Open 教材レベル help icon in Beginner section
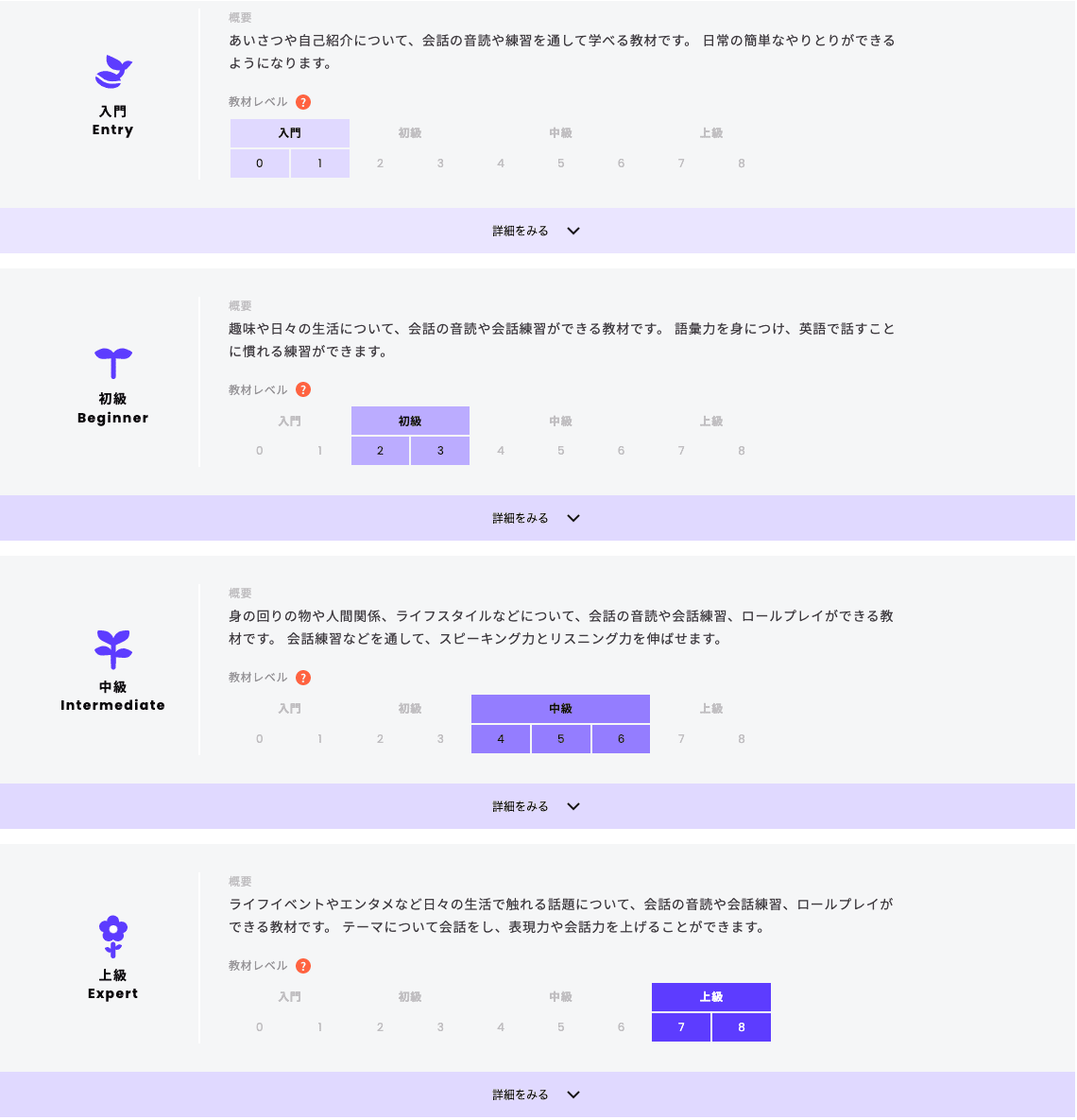Screen dimensions: 1077x1120 pyautogui.click(x=303, y=389)
